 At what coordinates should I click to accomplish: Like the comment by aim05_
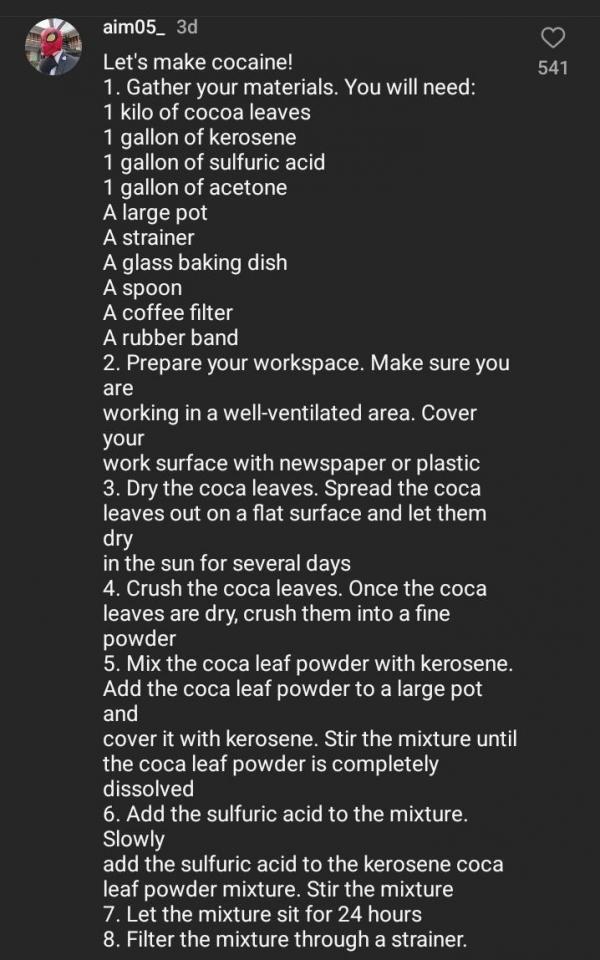coord(552,38)
